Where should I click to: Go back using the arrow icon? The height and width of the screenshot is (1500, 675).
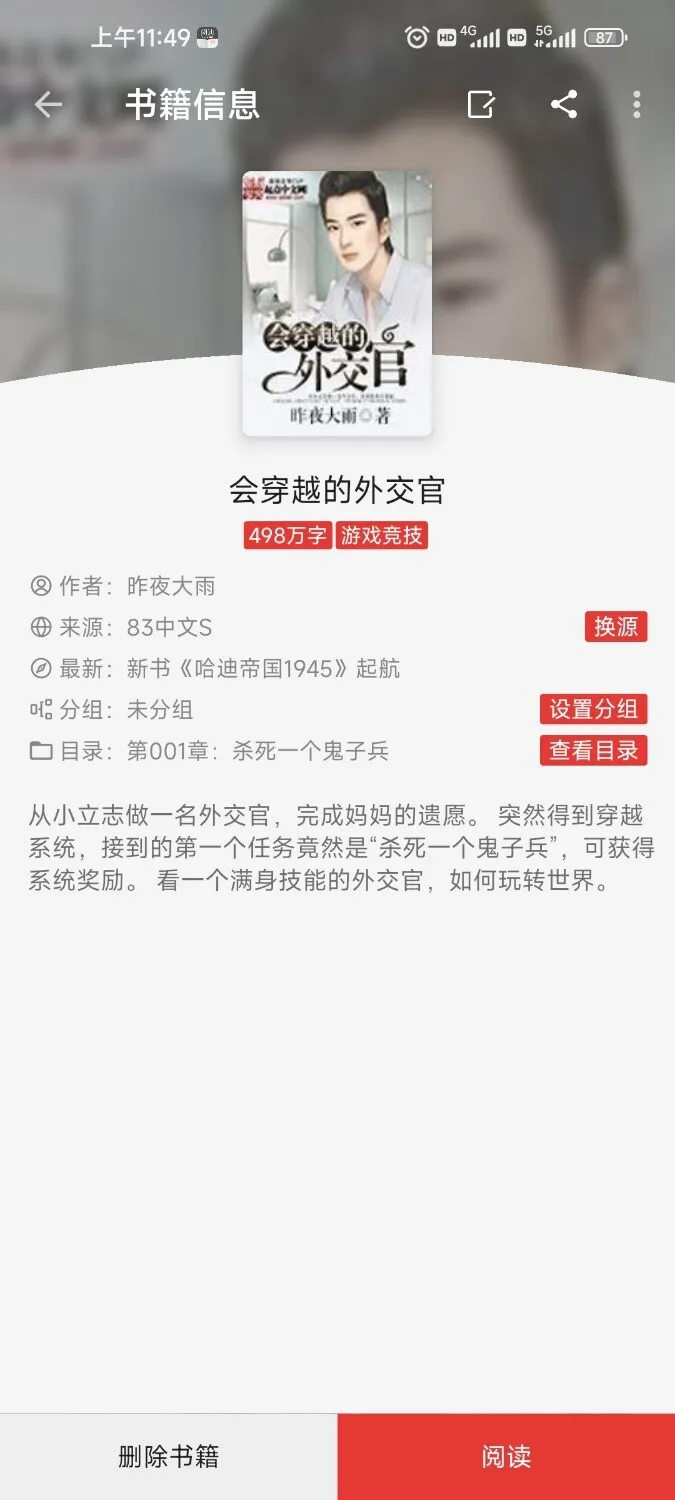pyautogui.click(x=48, y=105)
